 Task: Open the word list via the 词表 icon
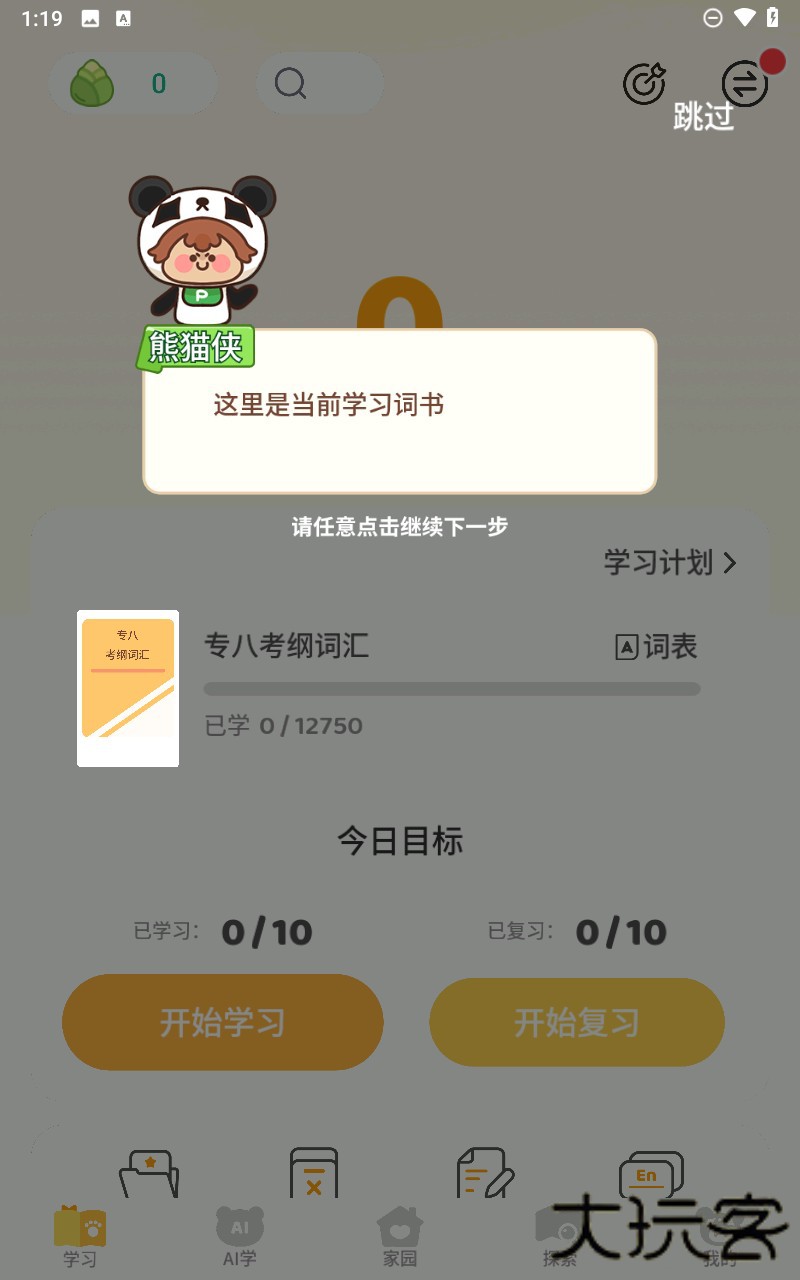pyautogui.click(x=655, y=647)
